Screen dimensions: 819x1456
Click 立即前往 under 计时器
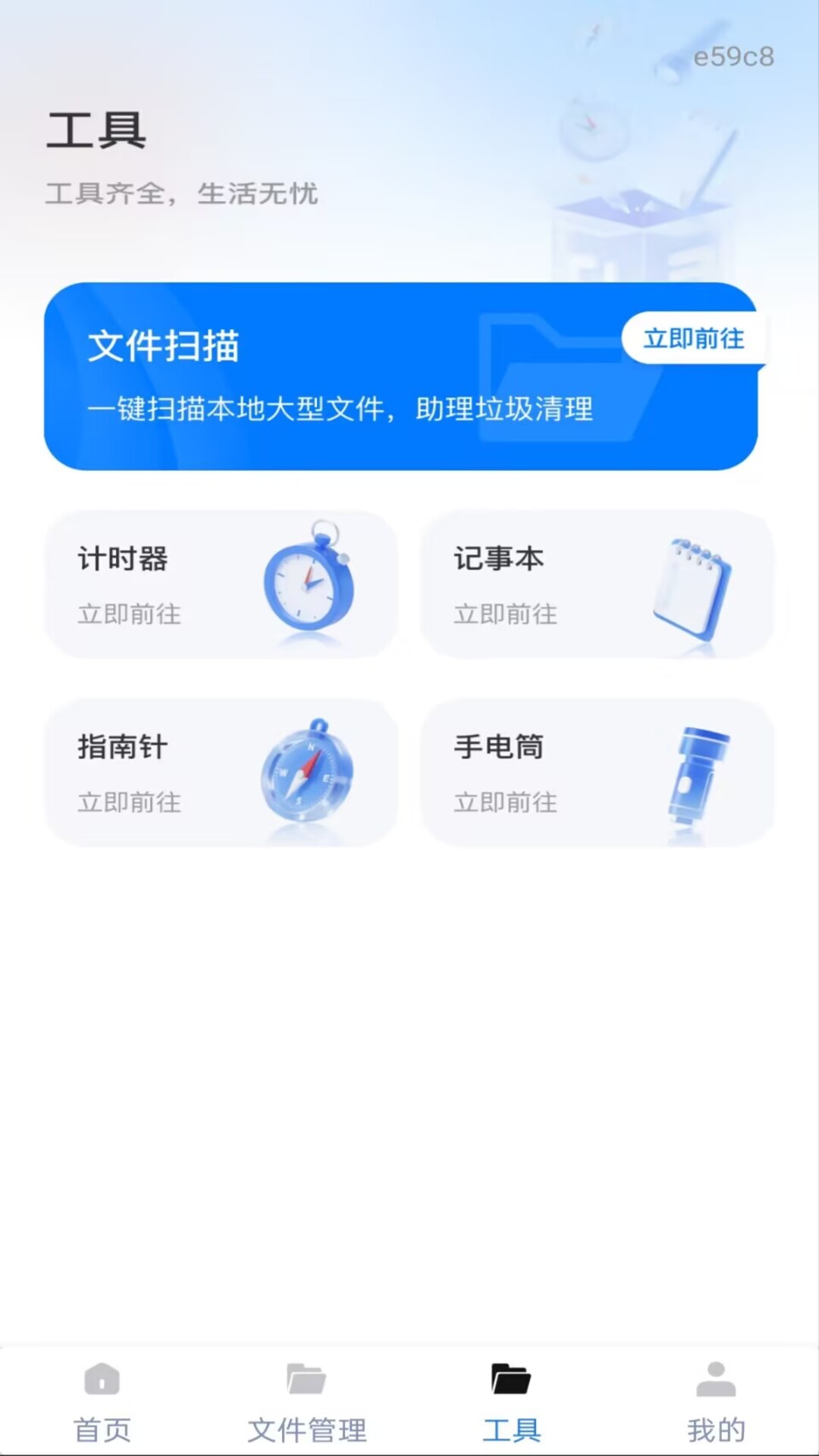pos(129,616)
